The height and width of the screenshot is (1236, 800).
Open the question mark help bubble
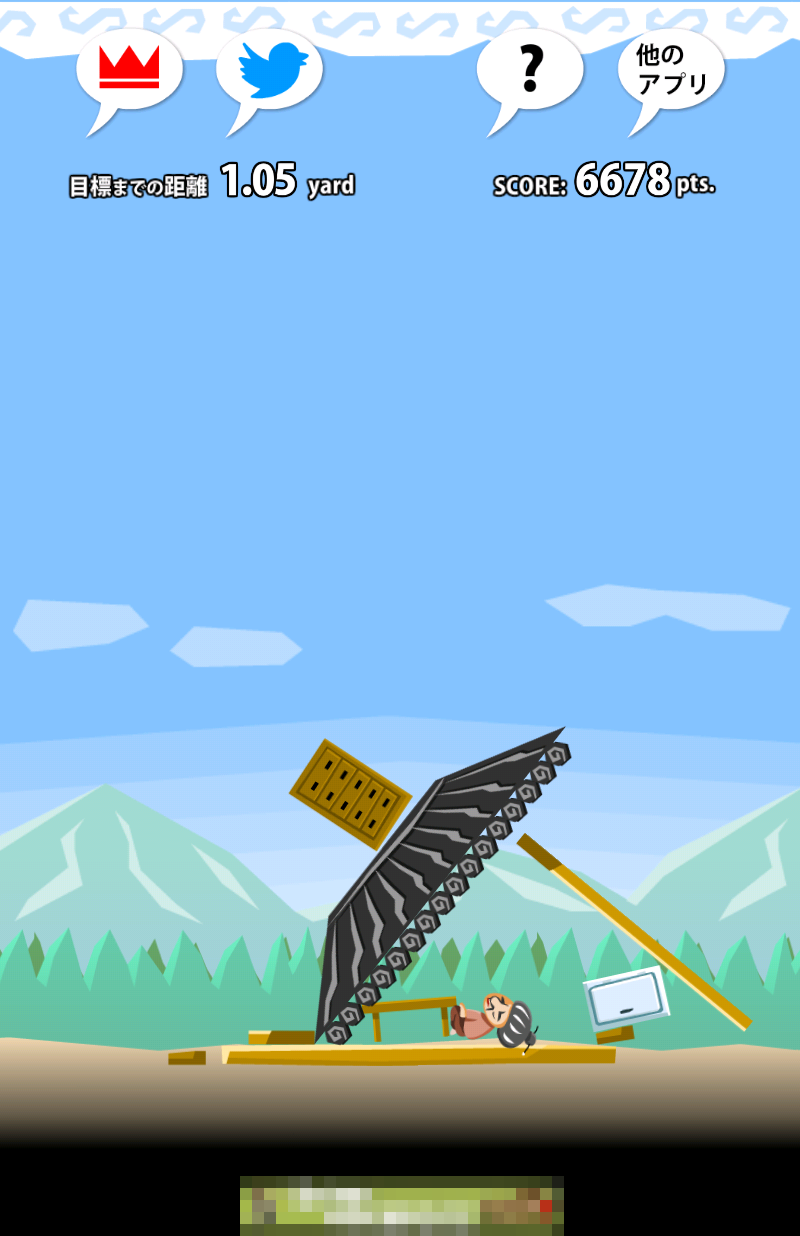click(531, 70)
